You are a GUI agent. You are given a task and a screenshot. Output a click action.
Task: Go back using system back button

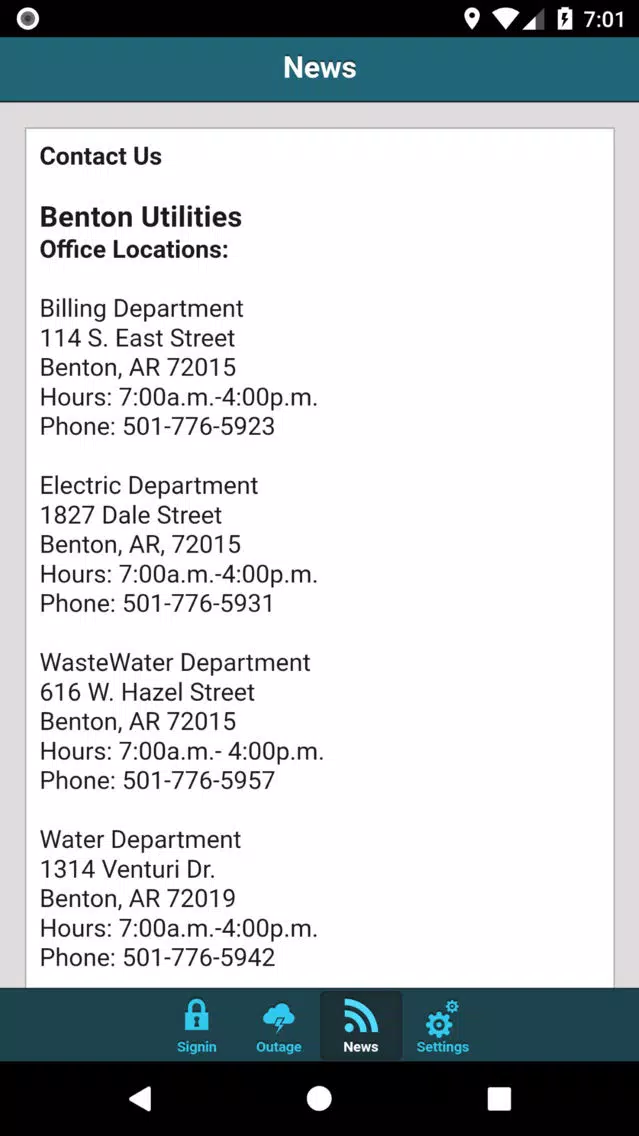coord(140,1098)
